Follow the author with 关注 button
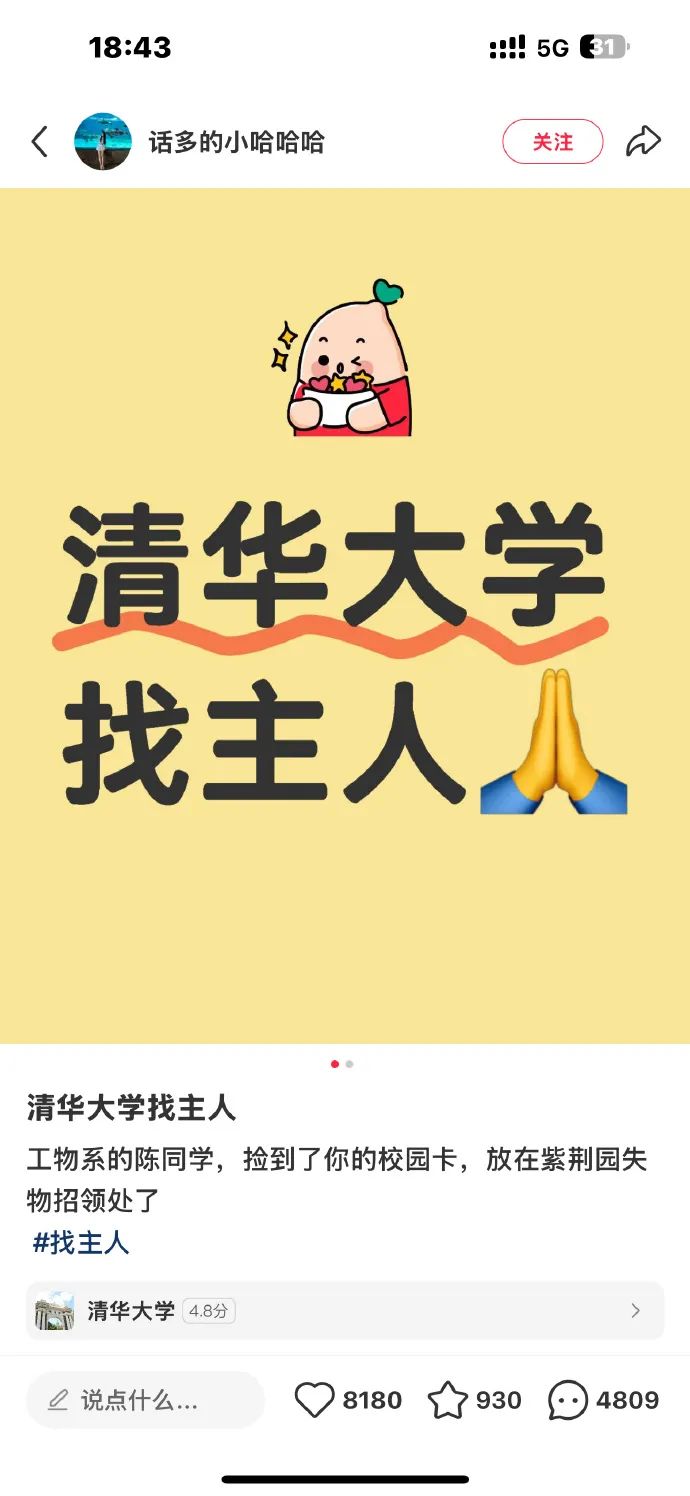 553,142
